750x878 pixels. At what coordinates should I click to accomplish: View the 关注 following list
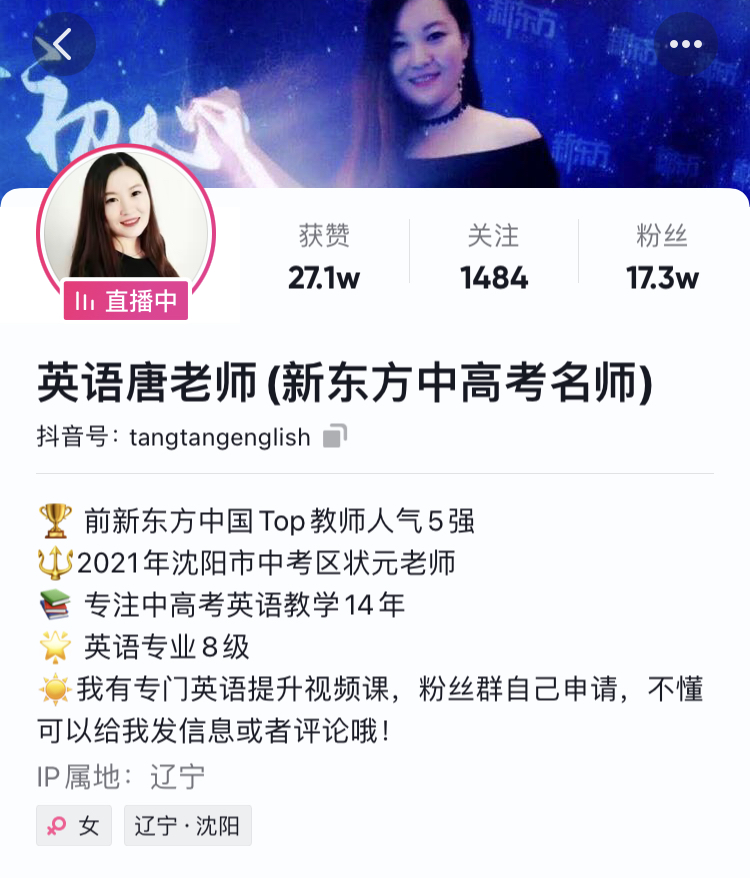494,257
